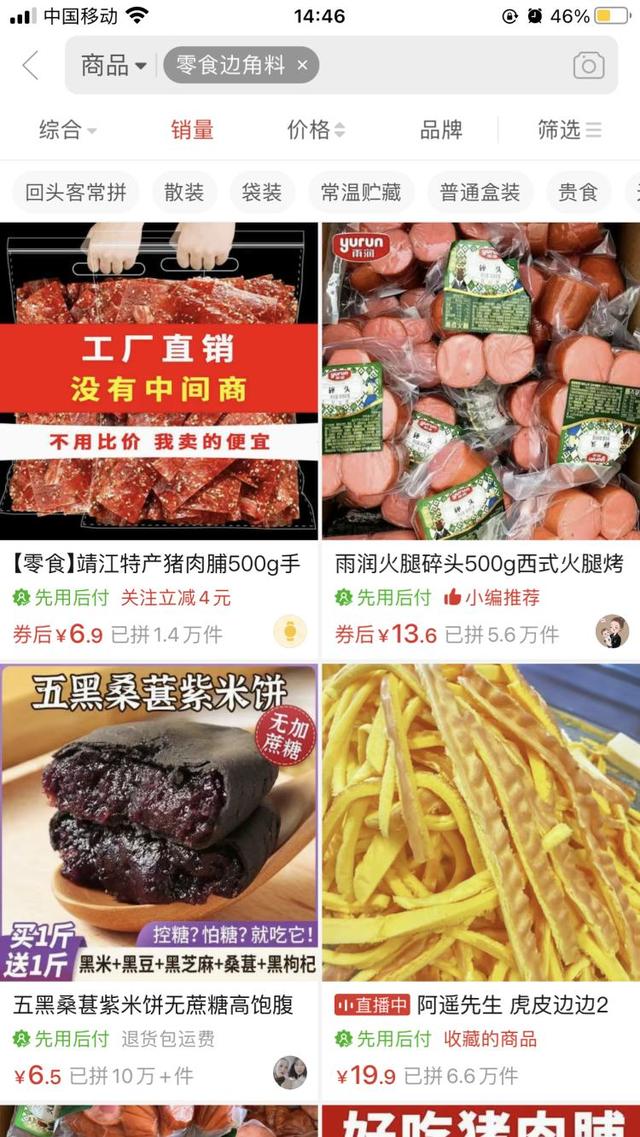Open camera image search
Image resolution: width=640 pixels, height=1137 pixels.
(588, 66)
